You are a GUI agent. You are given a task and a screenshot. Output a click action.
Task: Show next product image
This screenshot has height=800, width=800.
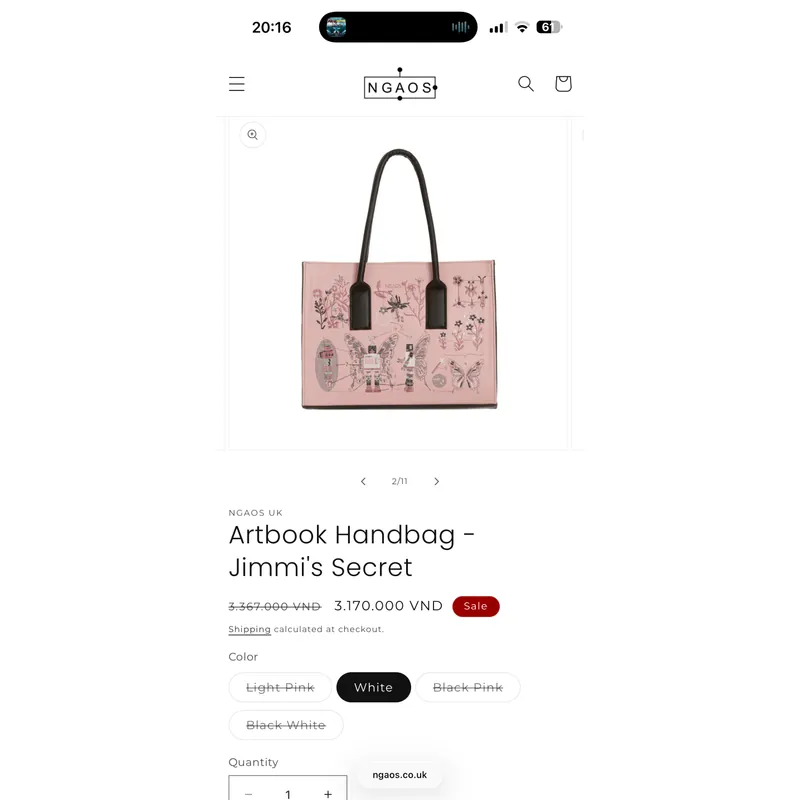pos(436,481)
